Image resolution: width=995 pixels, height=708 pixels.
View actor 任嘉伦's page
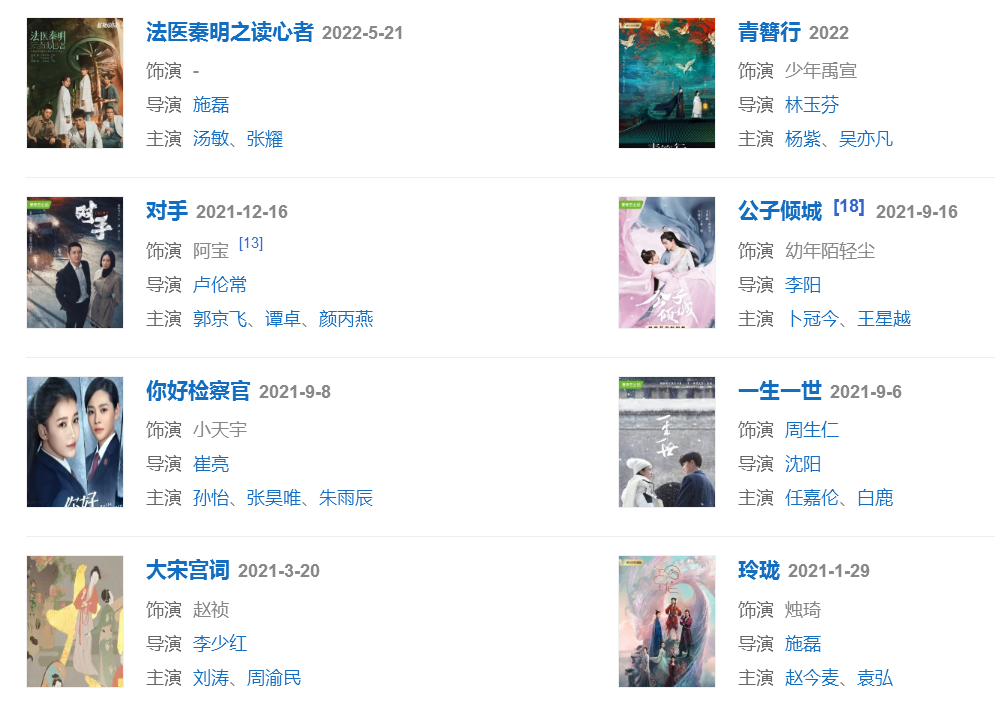(x=812, y=498)
